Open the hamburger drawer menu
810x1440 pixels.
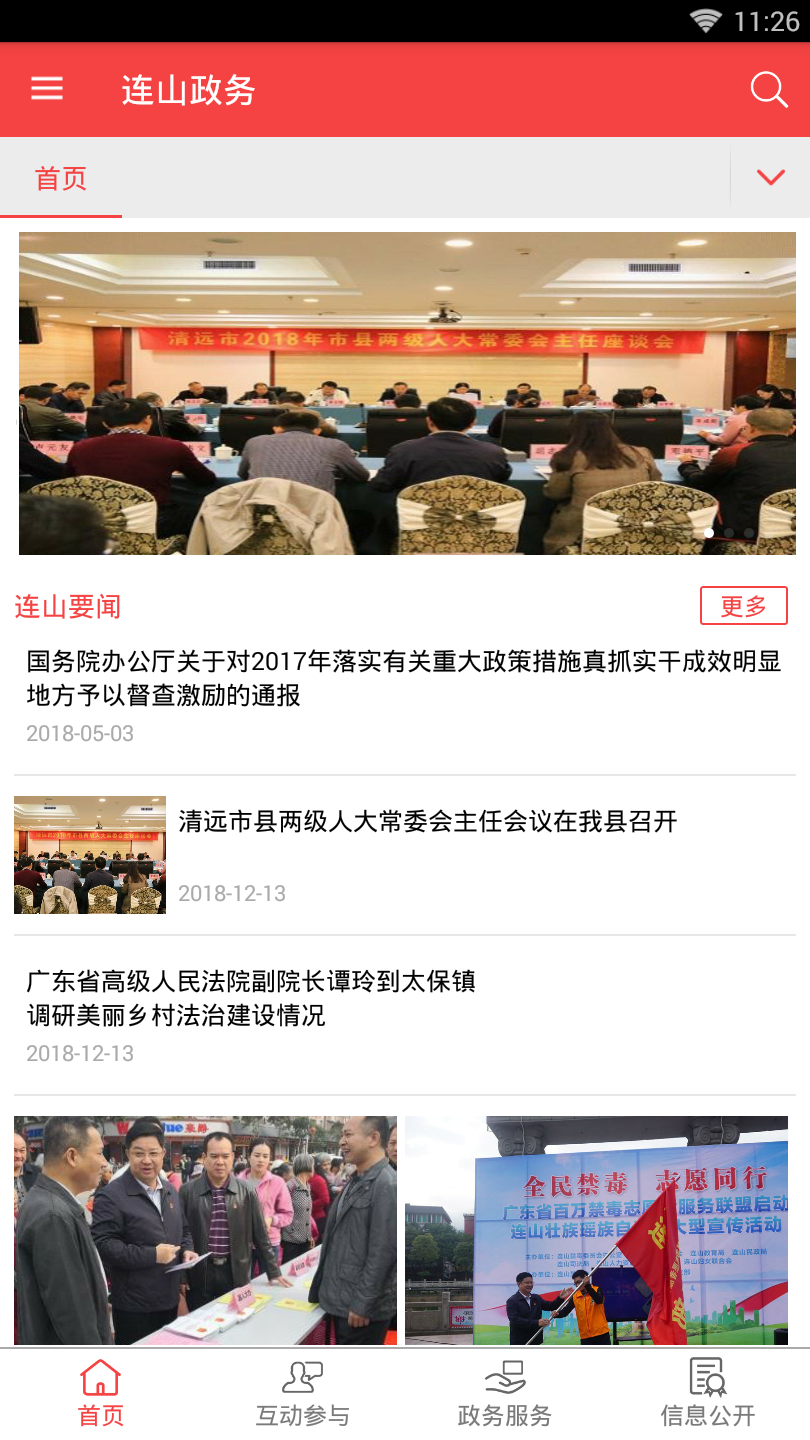coord(47,89)
